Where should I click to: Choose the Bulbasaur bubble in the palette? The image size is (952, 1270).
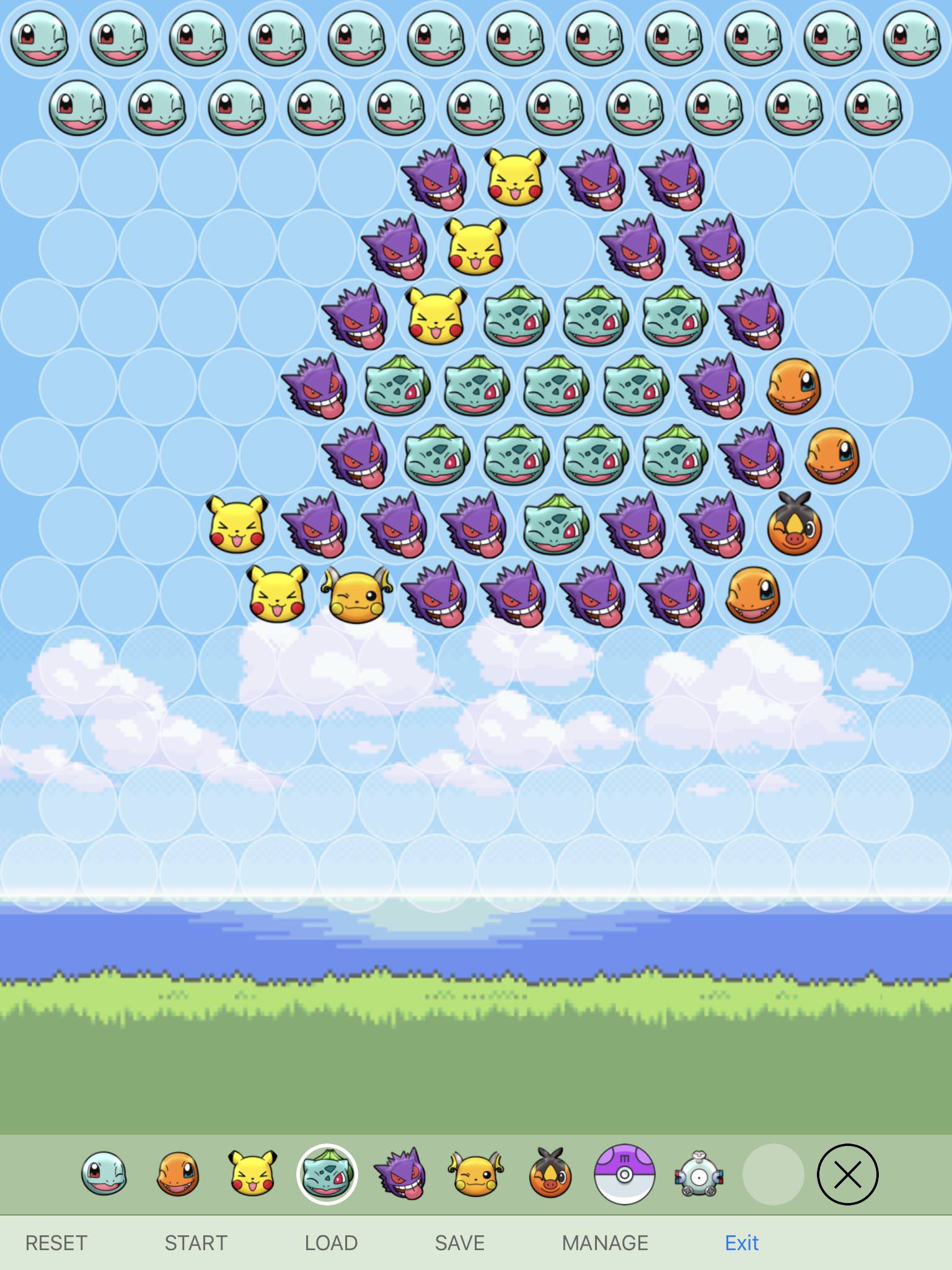coord(327,1174)
